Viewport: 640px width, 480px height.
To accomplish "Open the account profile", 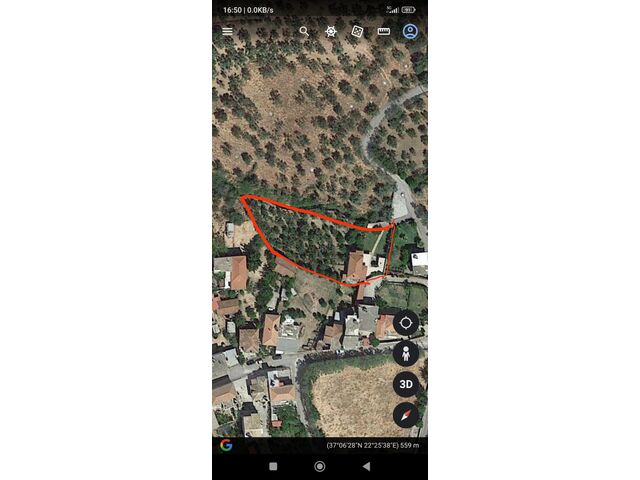I will [410, 31].
